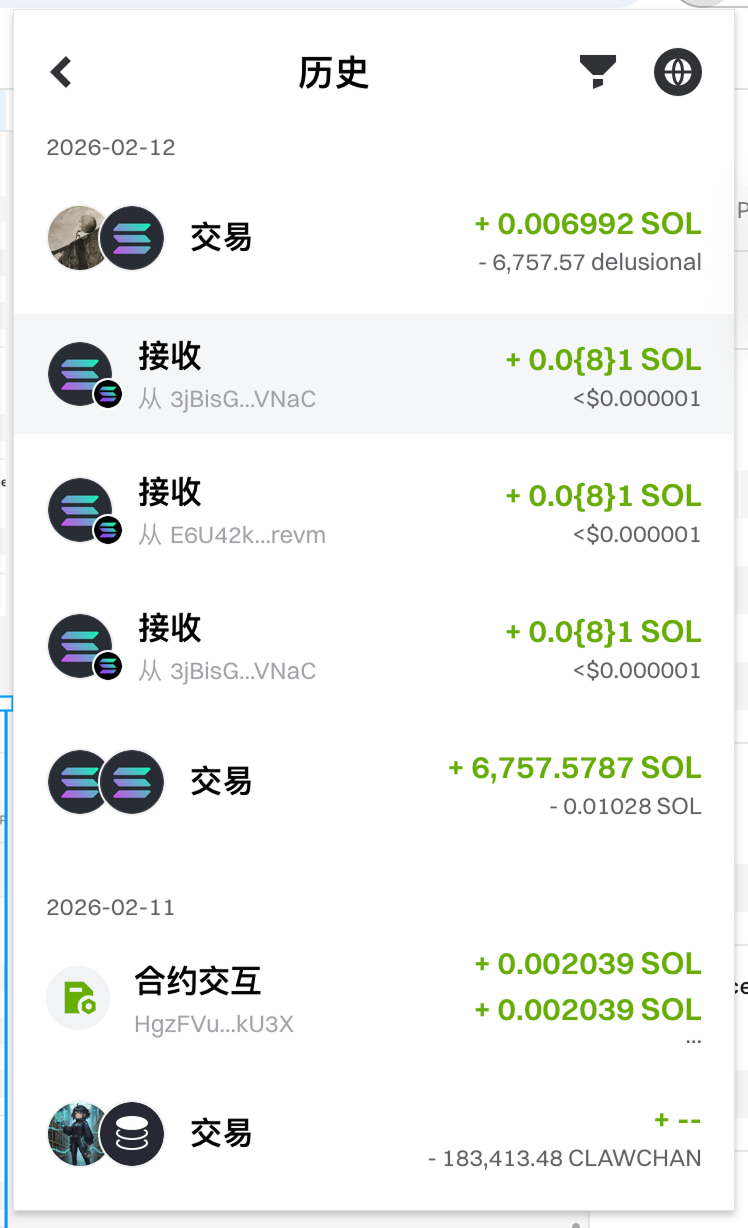Open the 交易 row showing +6,757.5787 SOL
The width and height of the screenshot is (748, 1228).
click(x=374, y=782)
